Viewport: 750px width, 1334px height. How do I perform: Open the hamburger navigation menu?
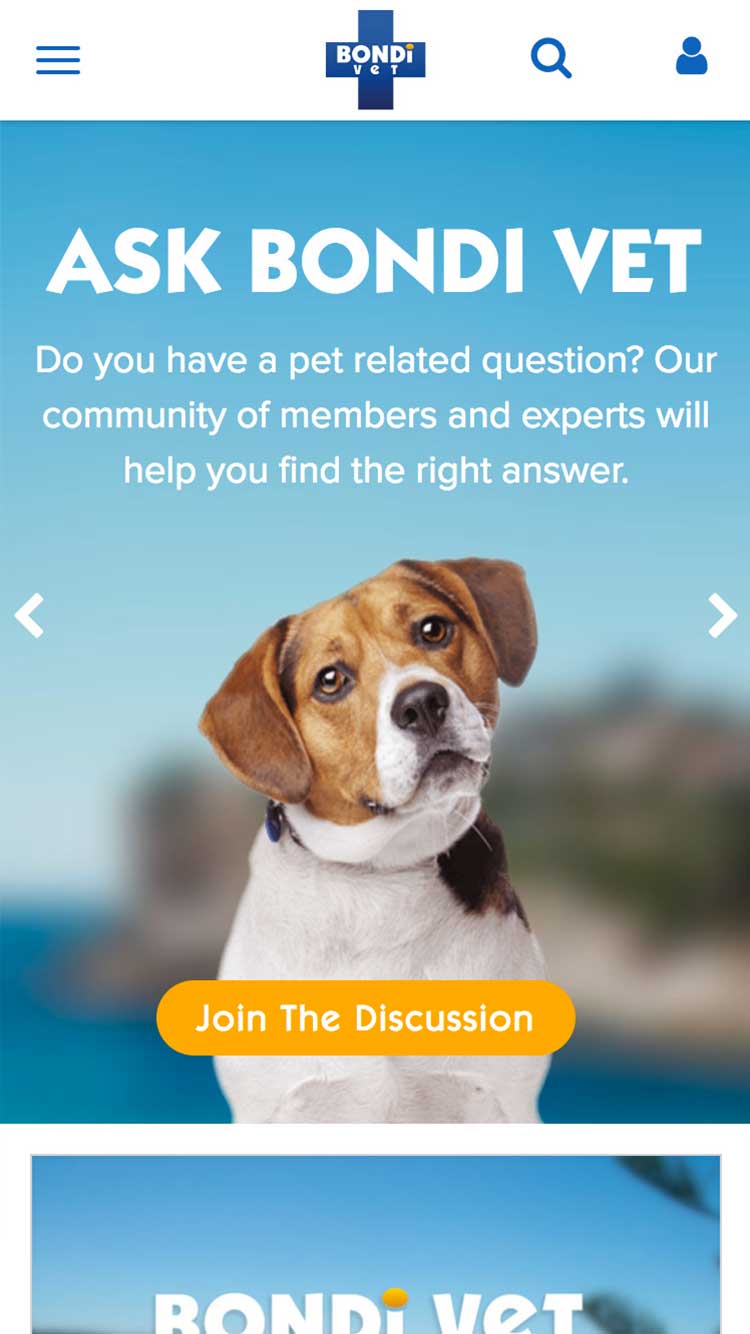[x=58, y=60]
